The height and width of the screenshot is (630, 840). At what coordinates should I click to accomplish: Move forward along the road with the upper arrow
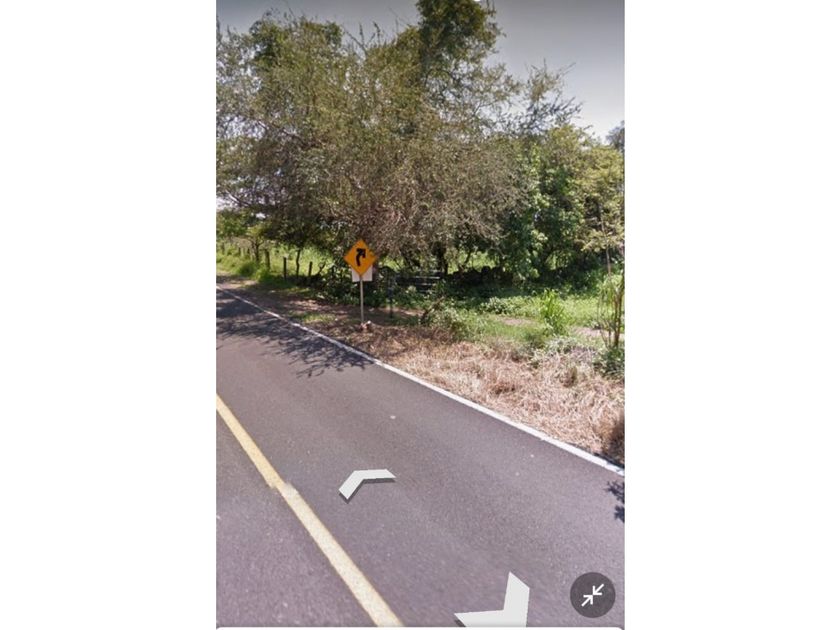tap(365, 482)
